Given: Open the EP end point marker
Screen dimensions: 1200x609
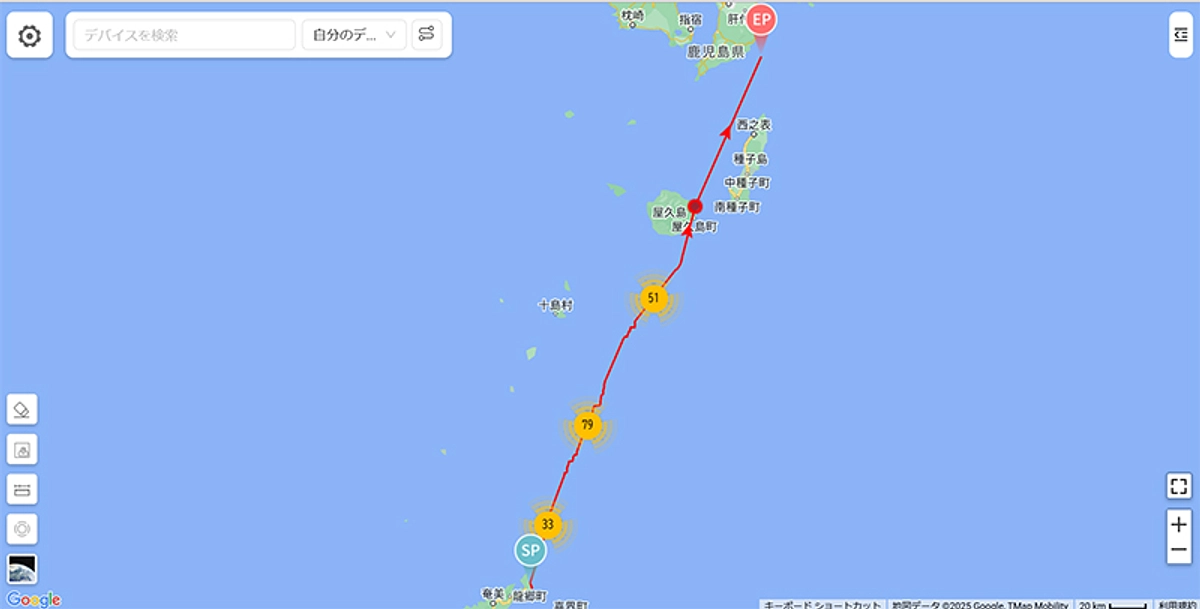Looking at the screenshot, I should coord(761,21).
